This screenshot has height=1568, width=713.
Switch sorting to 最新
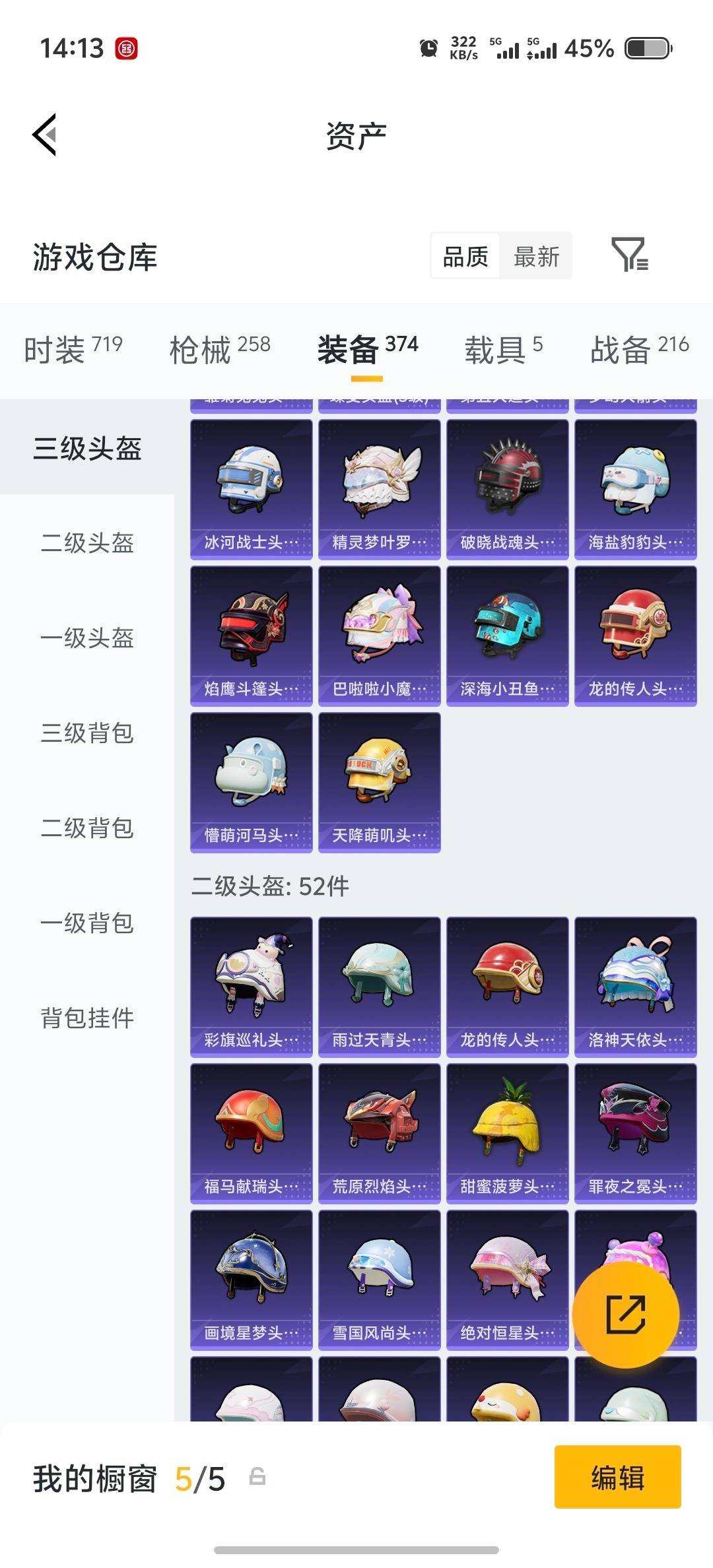(x=536, y=256)
